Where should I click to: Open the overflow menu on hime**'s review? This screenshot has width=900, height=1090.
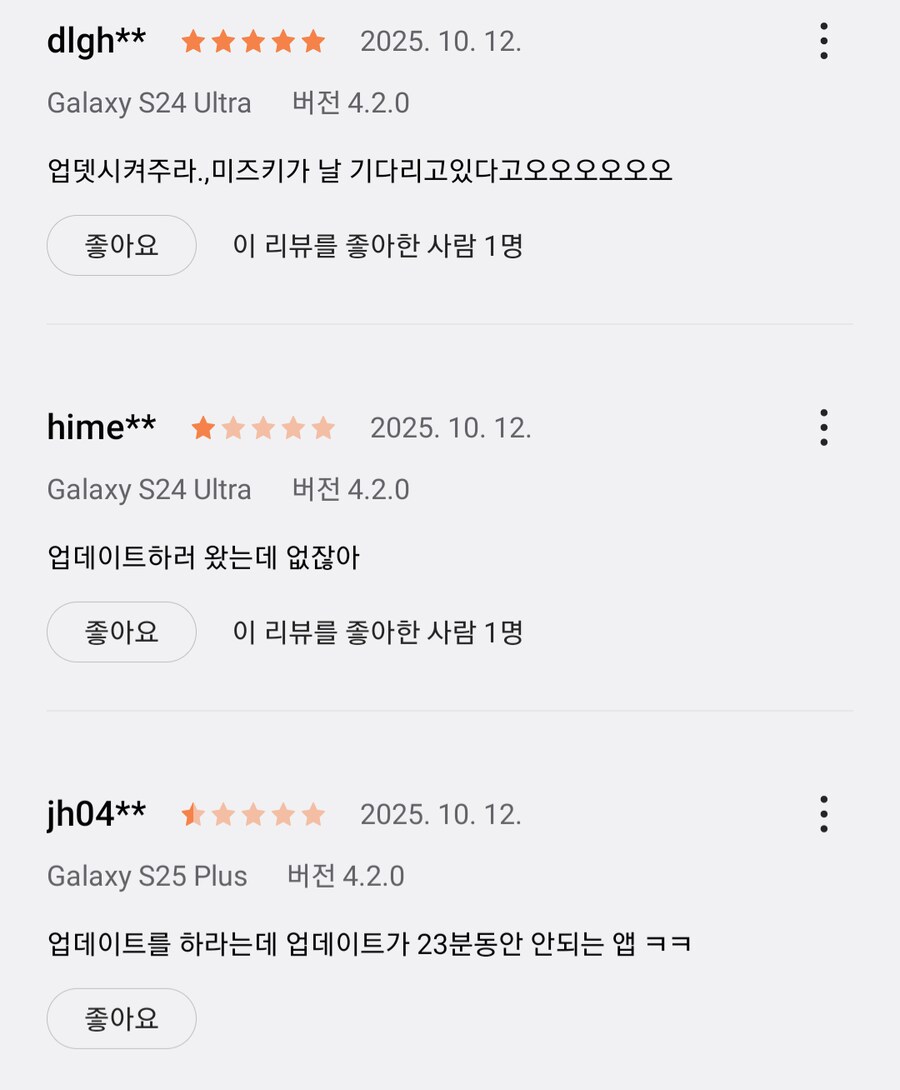click(x=823, y=428)
